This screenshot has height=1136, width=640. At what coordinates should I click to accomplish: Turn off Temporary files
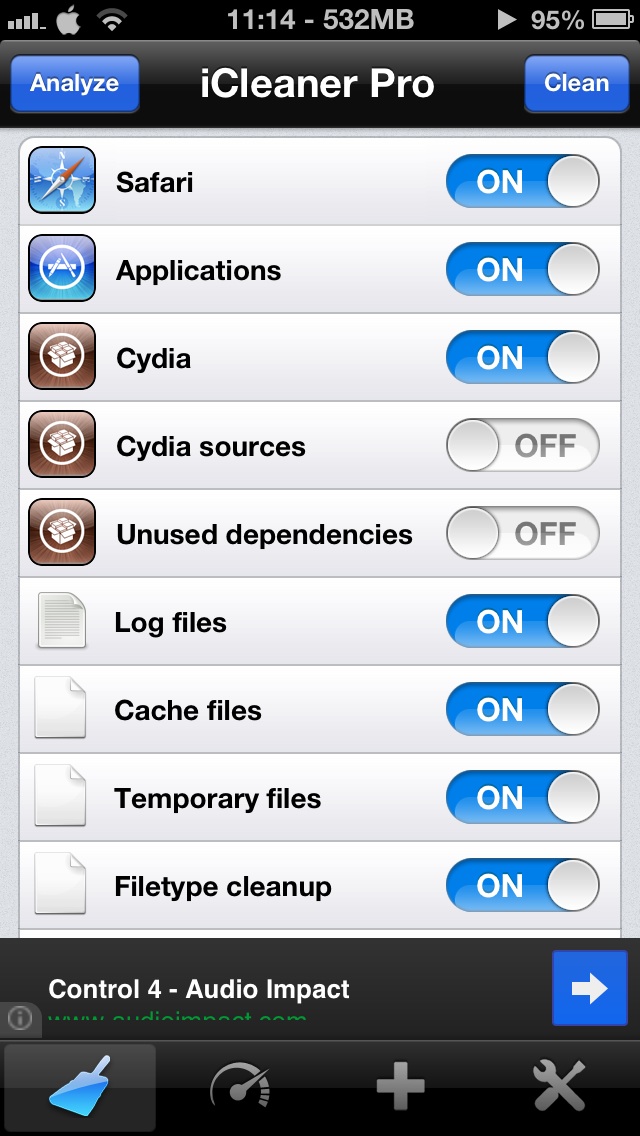coord(523,798)
